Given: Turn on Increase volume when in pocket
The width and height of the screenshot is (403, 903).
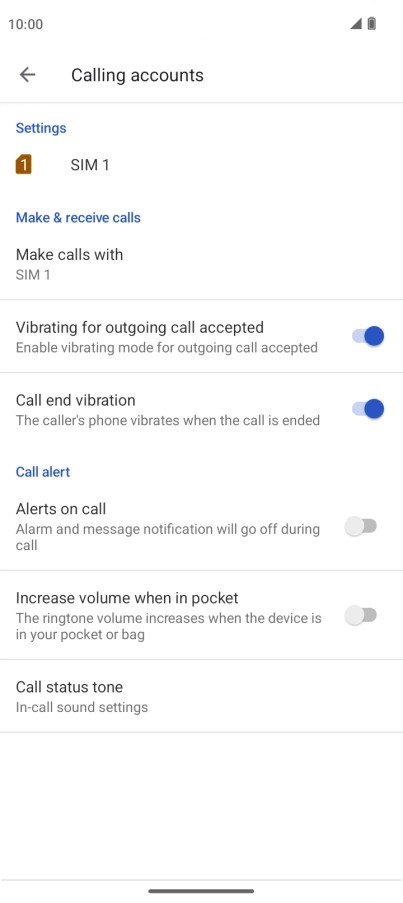Looking at the screenshot, I should click(360, 616).
